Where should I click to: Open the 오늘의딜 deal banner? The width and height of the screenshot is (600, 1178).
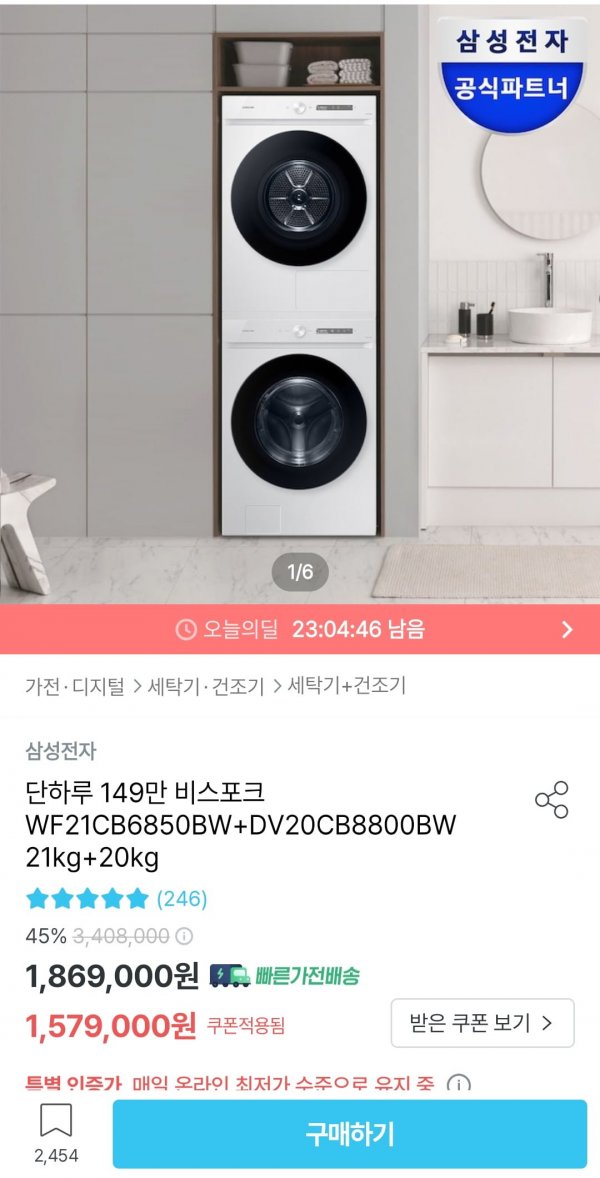pos(300,629)
